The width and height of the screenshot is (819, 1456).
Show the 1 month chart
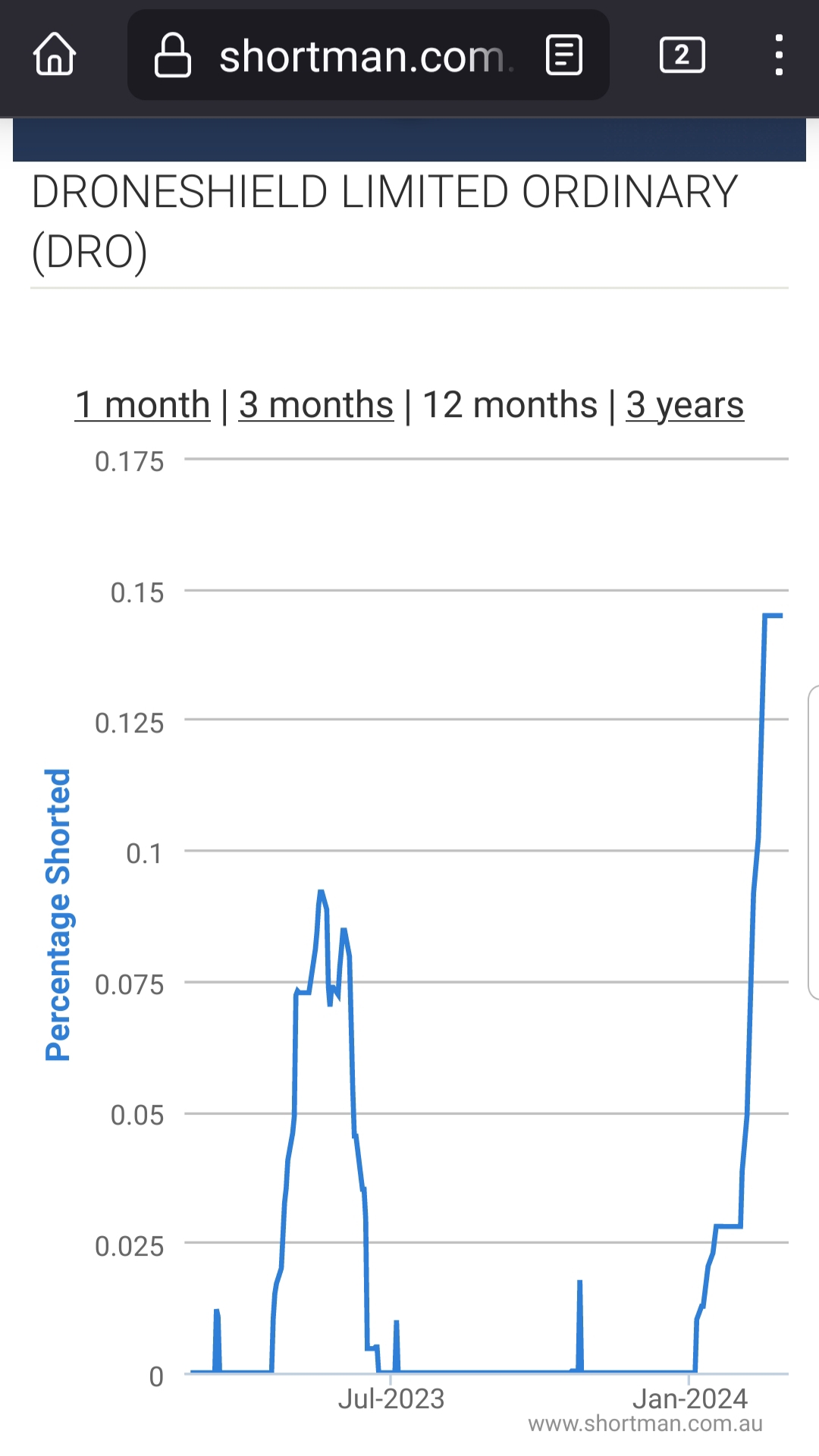coord(143,405)
